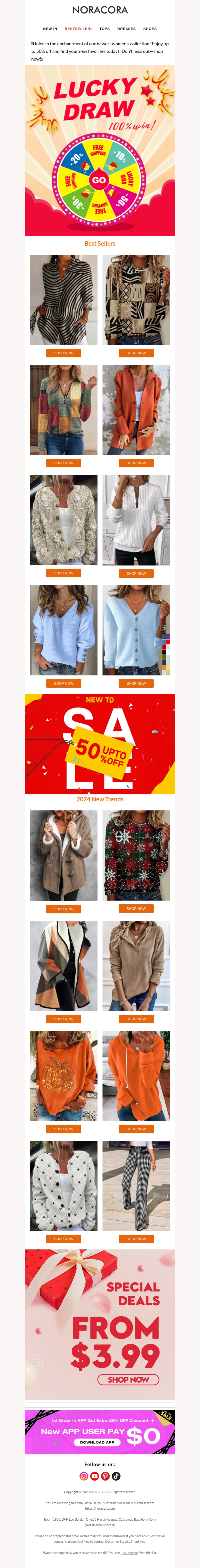Open the TikTok icon link
Viewport: 200px width, 1568px height.
pos(116,1476)
